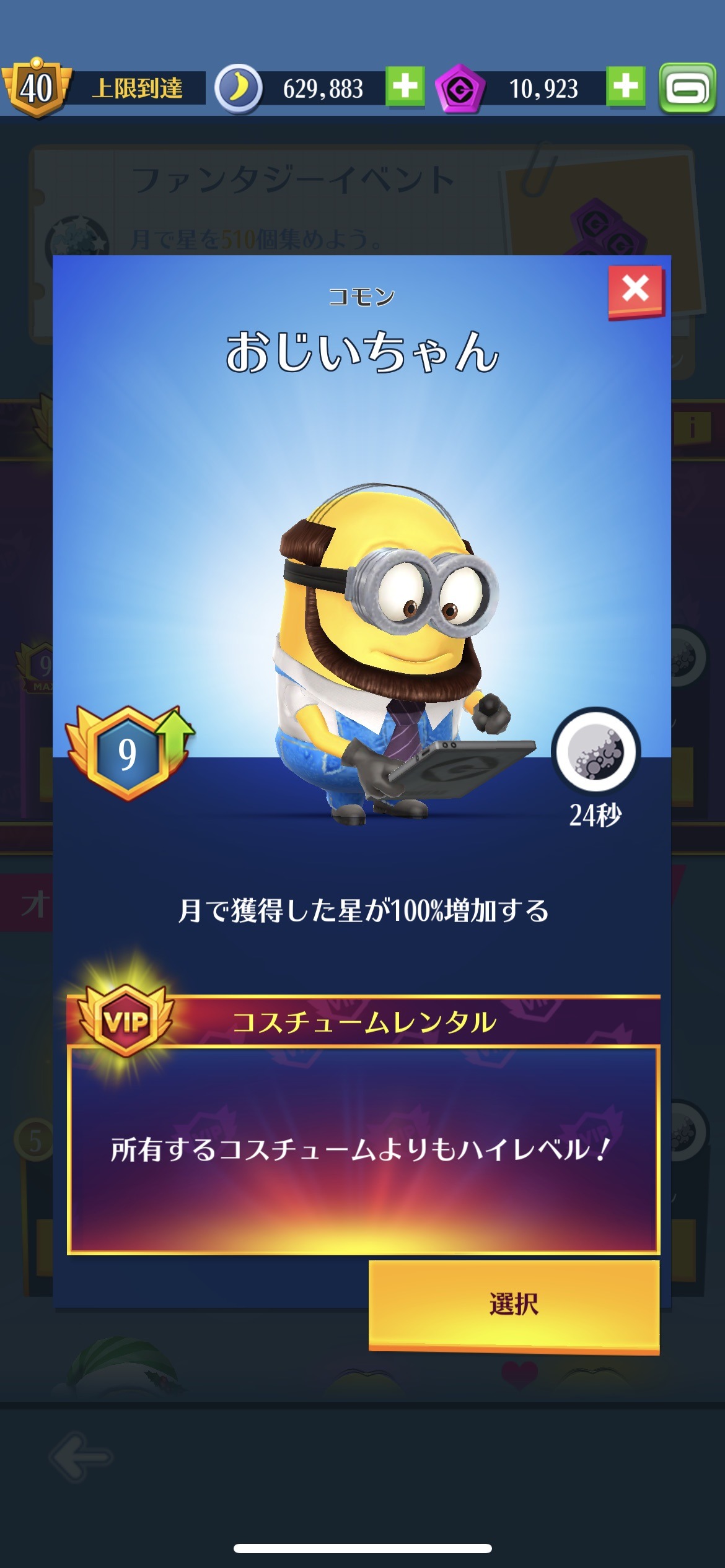Screen dimensions: 725x1568
Task: Close the おじいちゃん costume popup
Action: click(636, 292)
